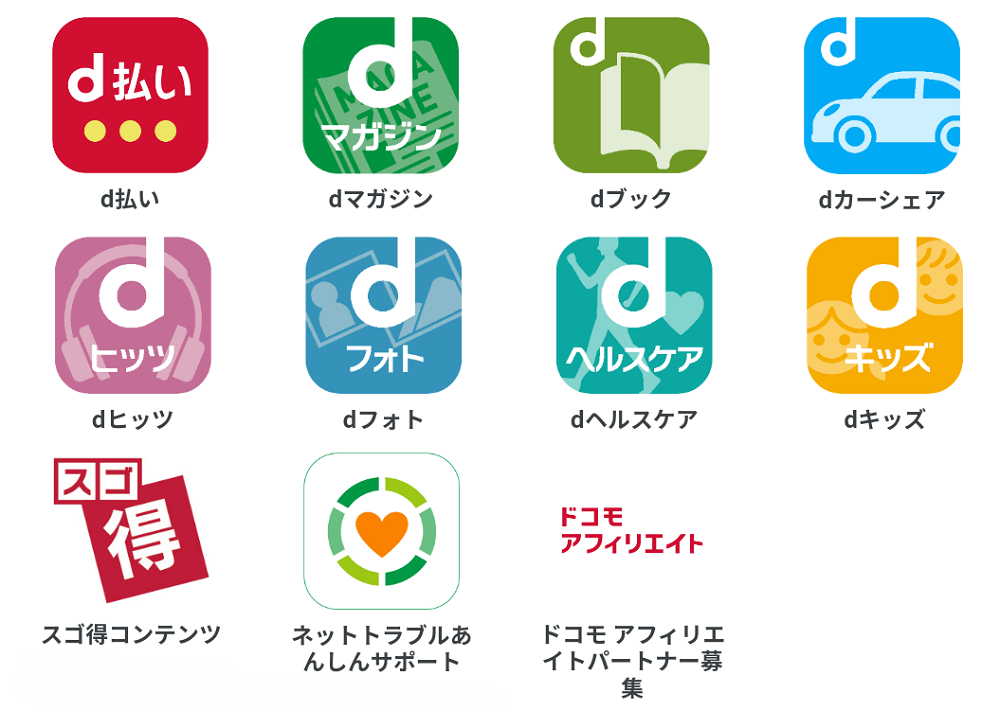Open dヒッツ music service
This screenshot has width=1004, height=713.
coord(132,316)
